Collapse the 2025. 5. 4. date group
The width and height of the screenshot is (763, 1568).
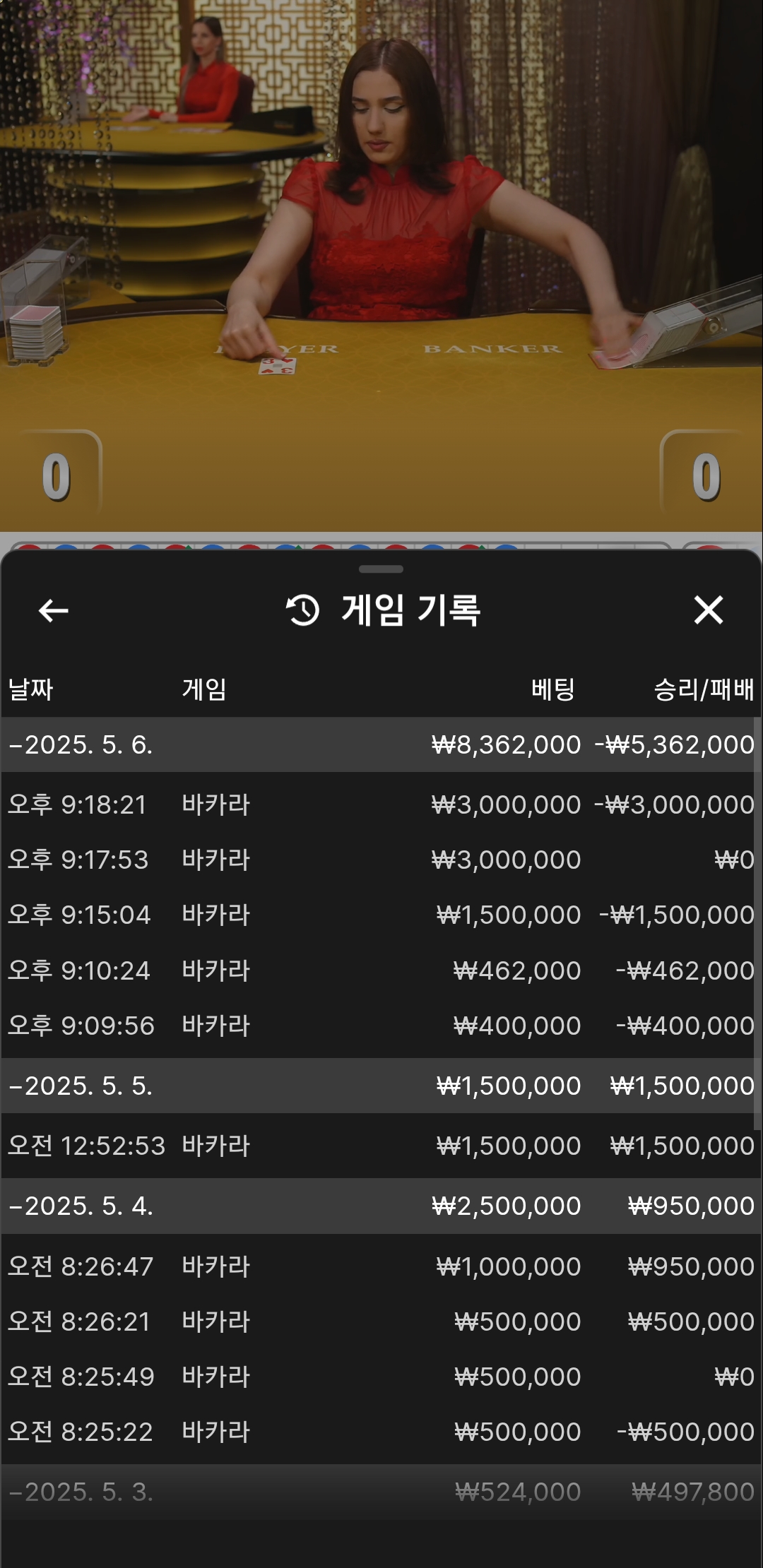coord(81,1206)
